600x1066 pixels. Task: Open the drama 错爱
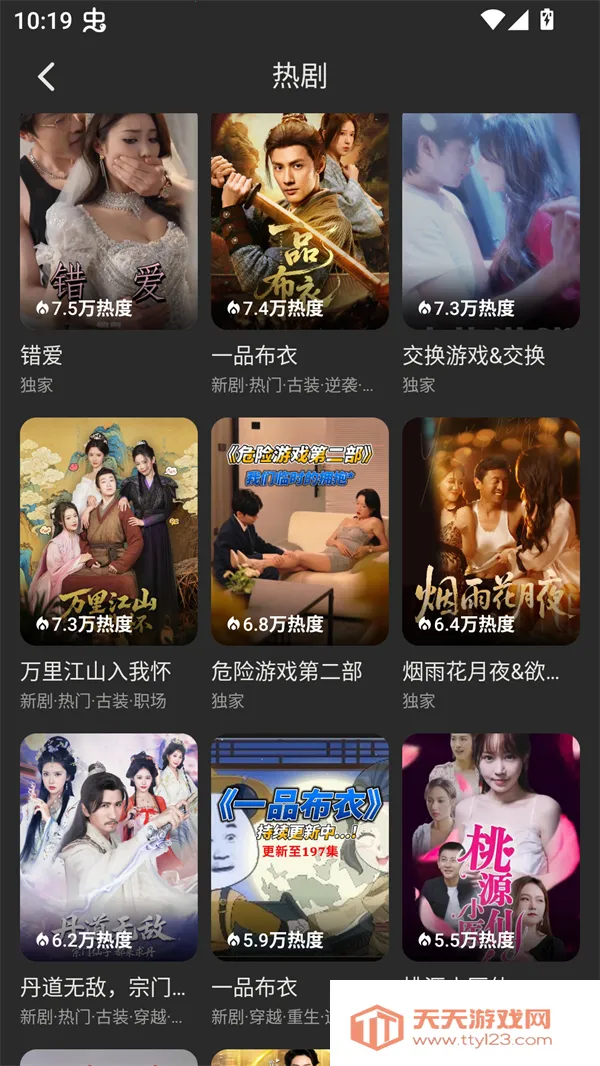click(108, 222)
